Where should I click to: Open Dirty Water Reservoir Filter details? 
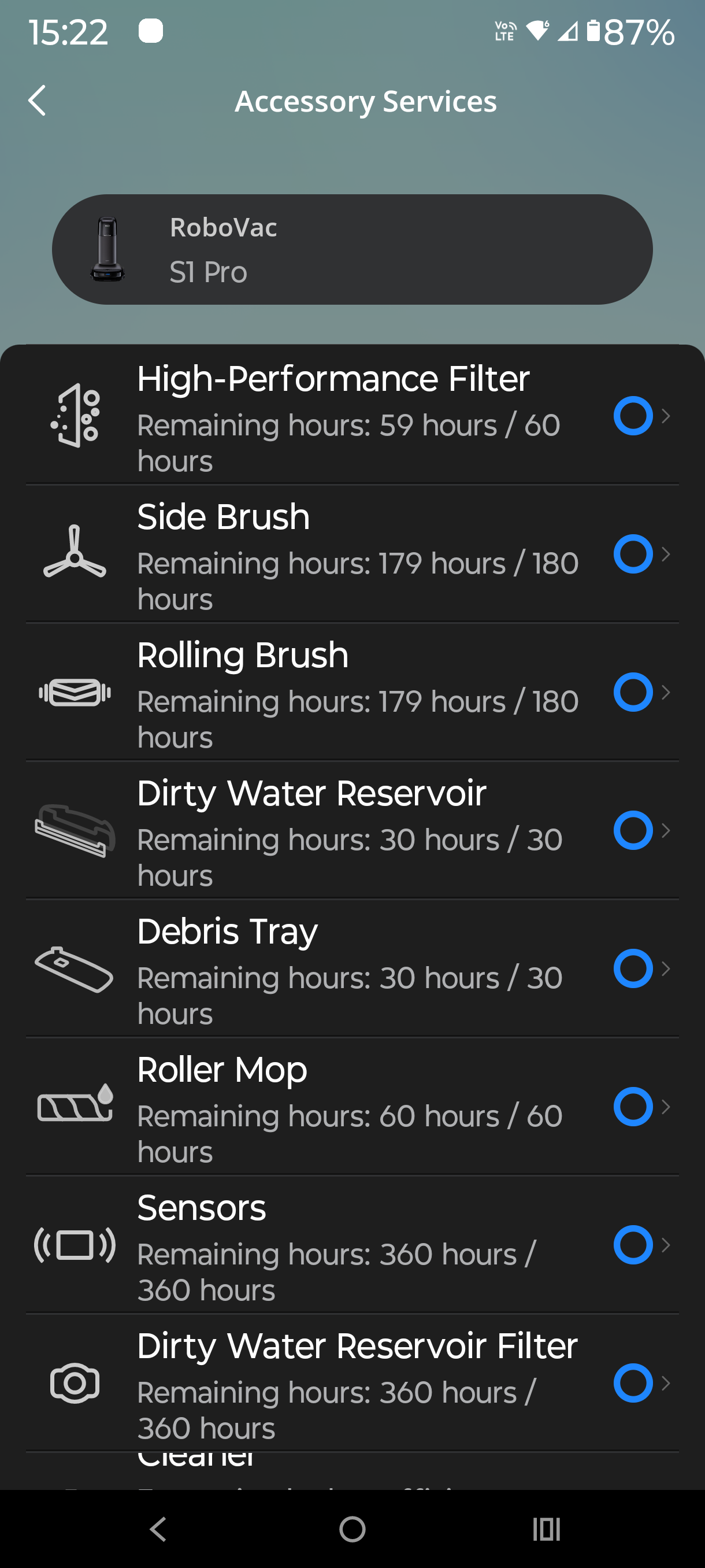click(352, 1383)
